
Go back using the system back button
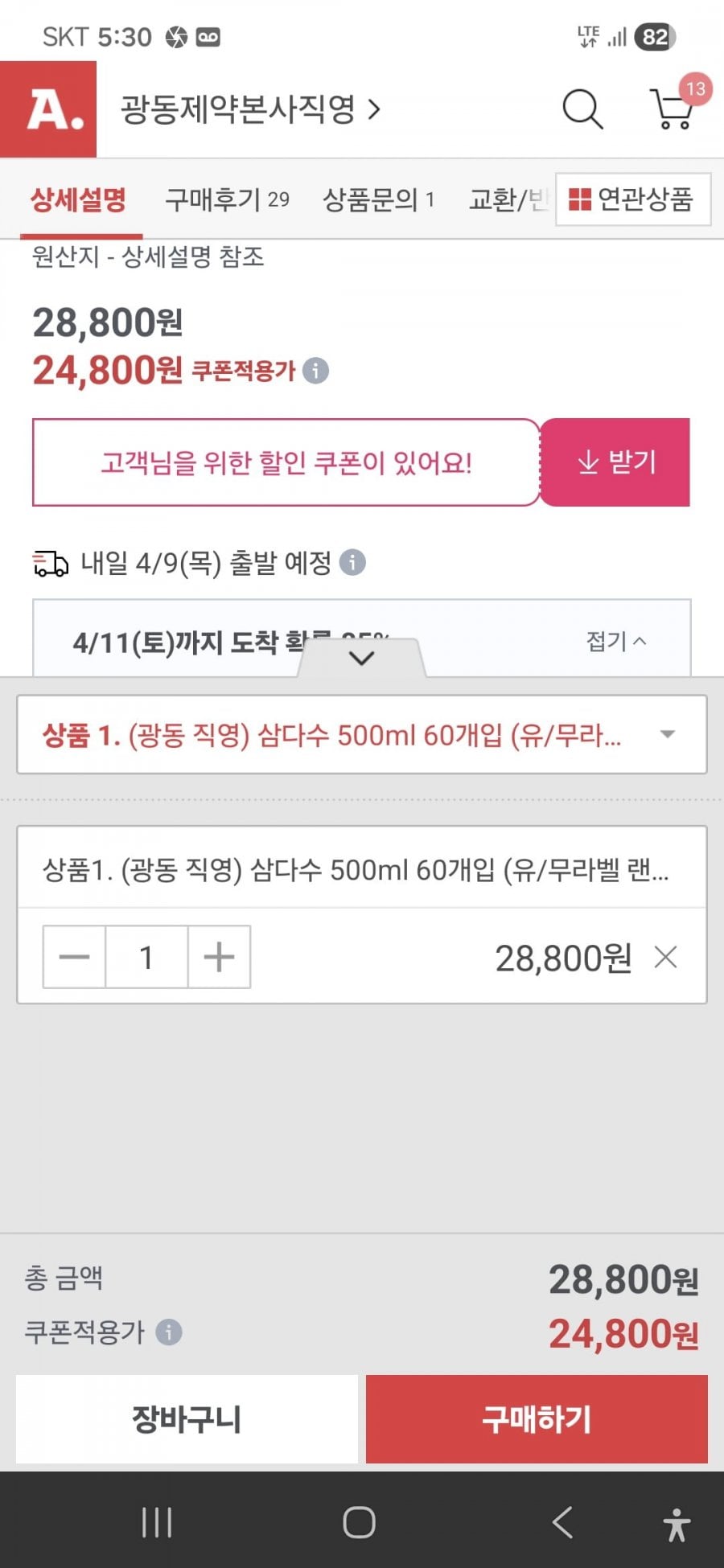pos(563,1522)
